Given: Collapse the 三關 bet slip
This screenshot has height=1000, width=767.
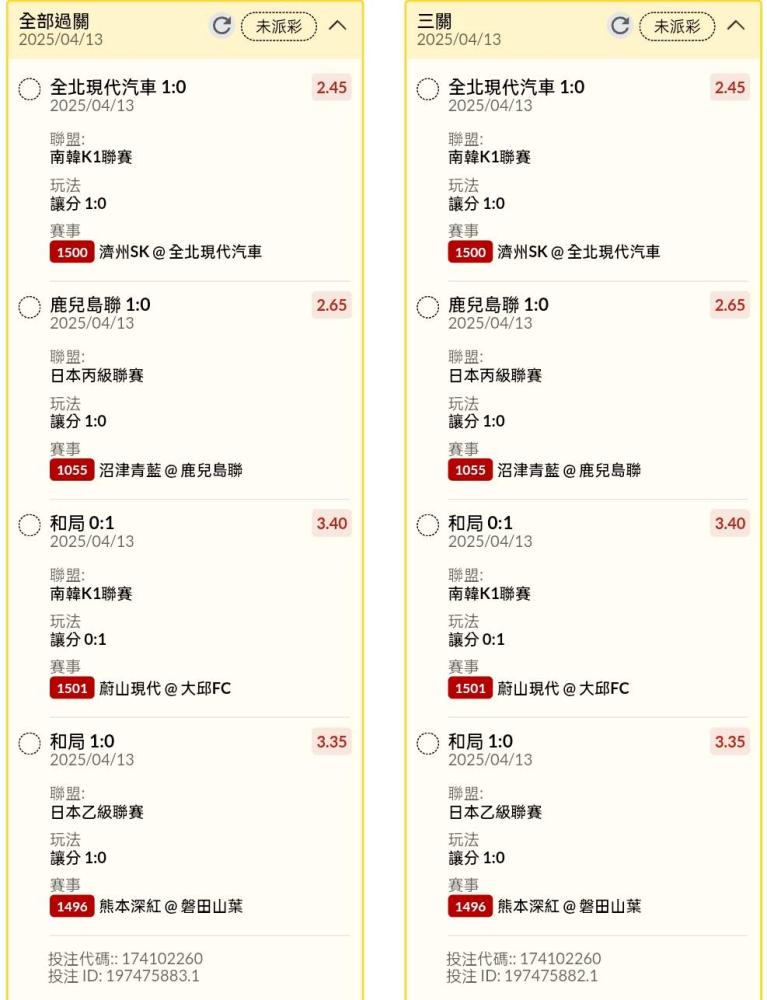Looking at the screenshot, I should [736, 26].
